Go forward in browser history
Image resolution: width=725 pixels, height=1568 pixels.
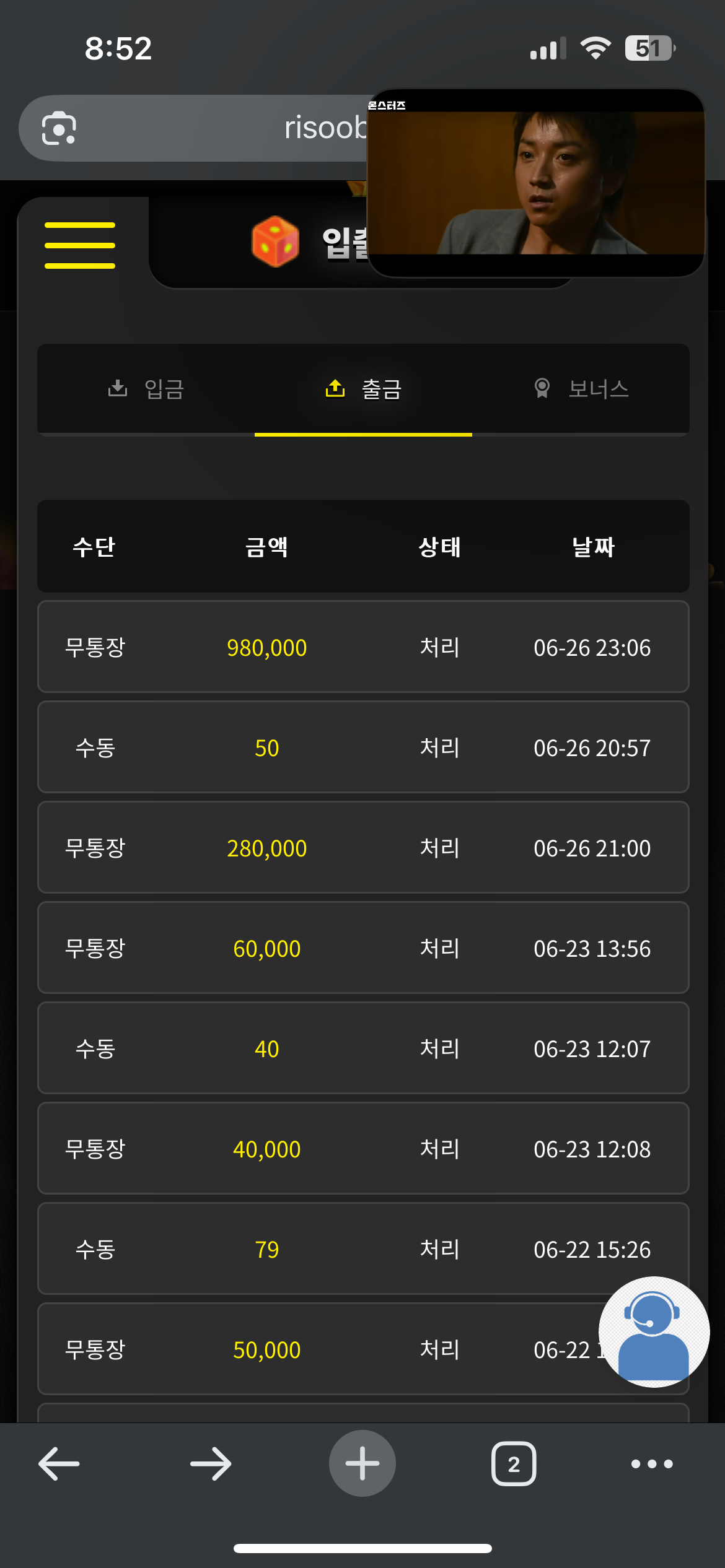[211, 1464]
